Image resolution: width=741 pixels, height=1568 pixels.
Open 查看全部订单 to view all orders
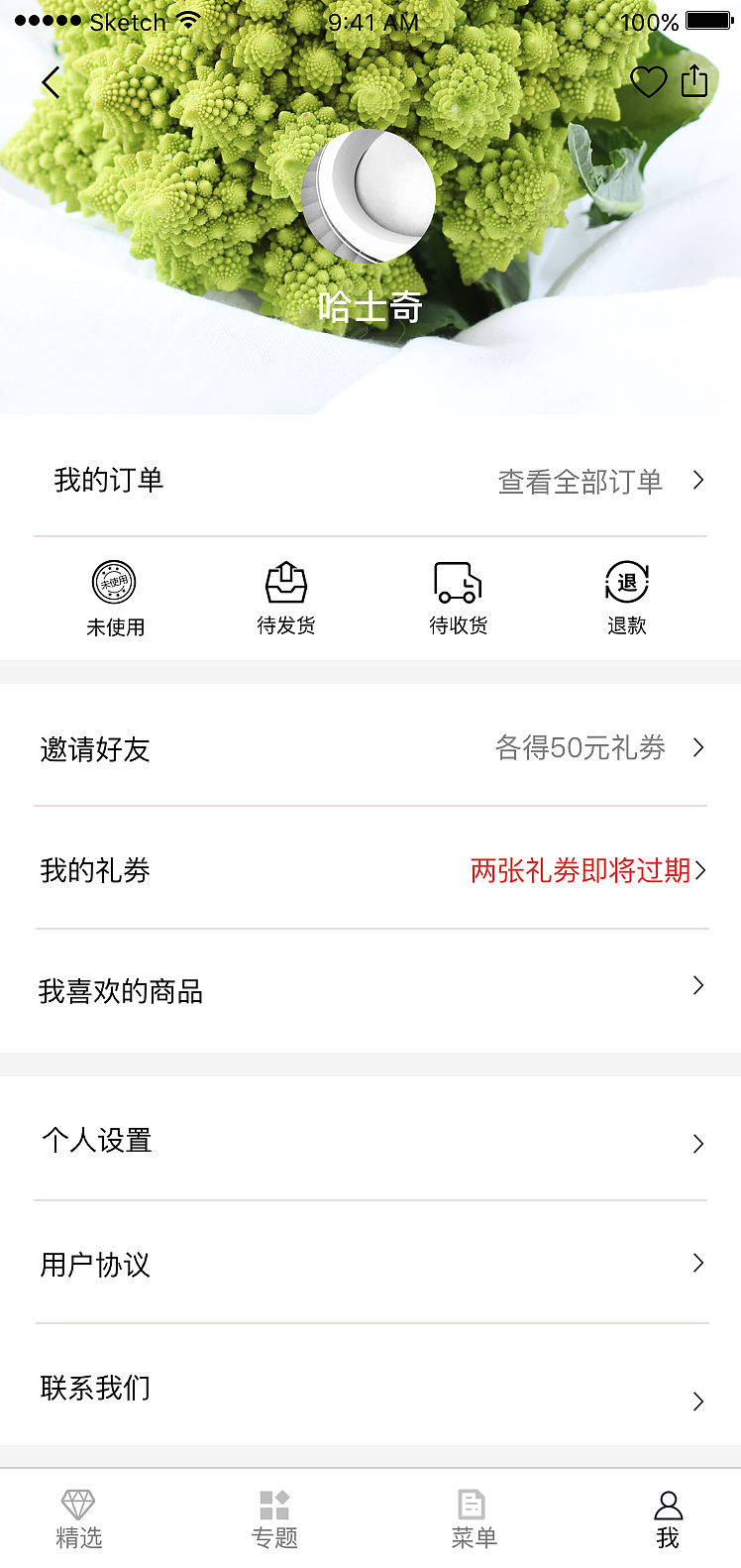pyautogui.click(x=578, y=482)
